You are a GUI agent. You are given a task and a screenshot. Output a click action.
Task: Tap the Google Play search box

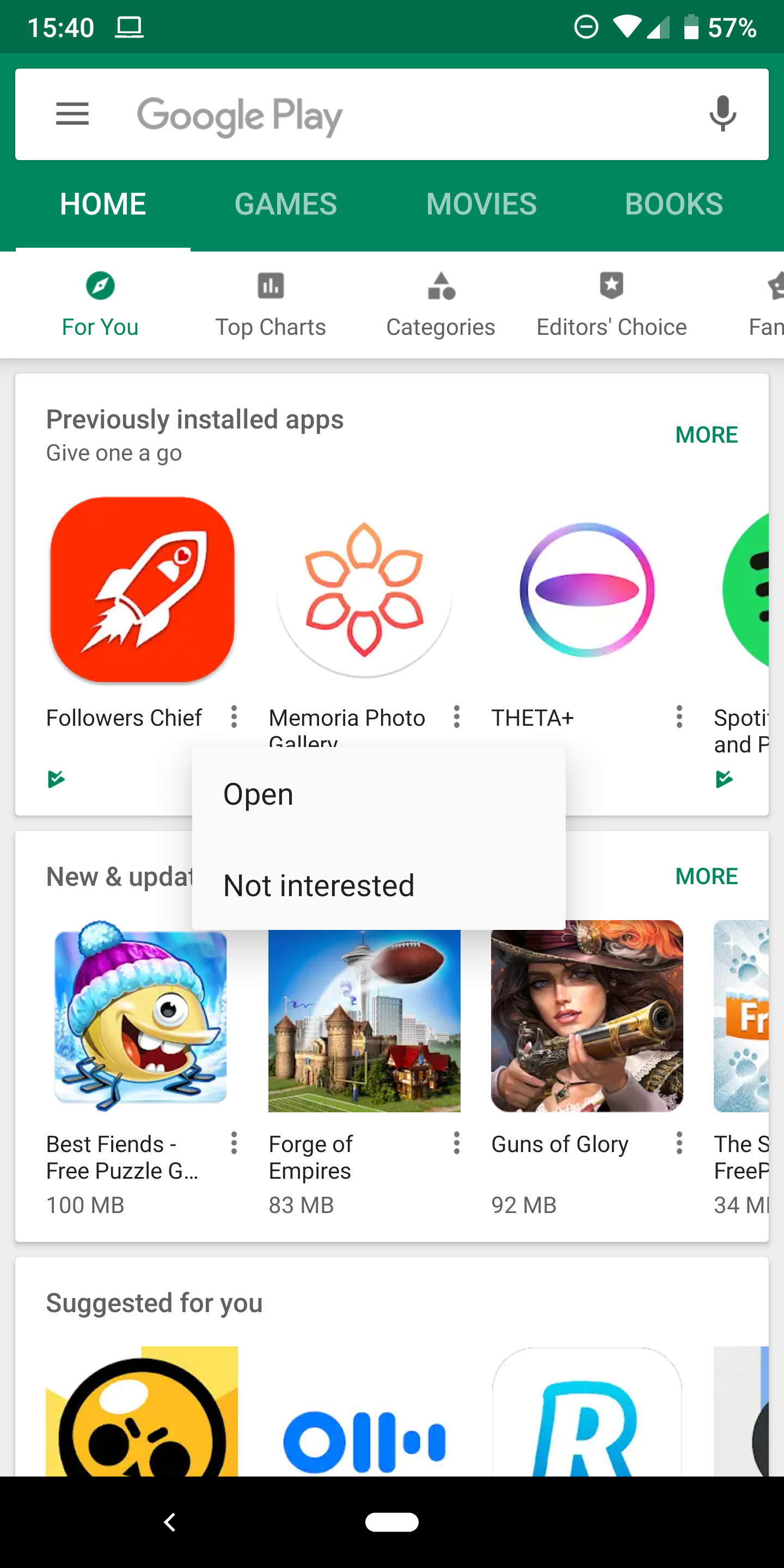coord(390,115)
